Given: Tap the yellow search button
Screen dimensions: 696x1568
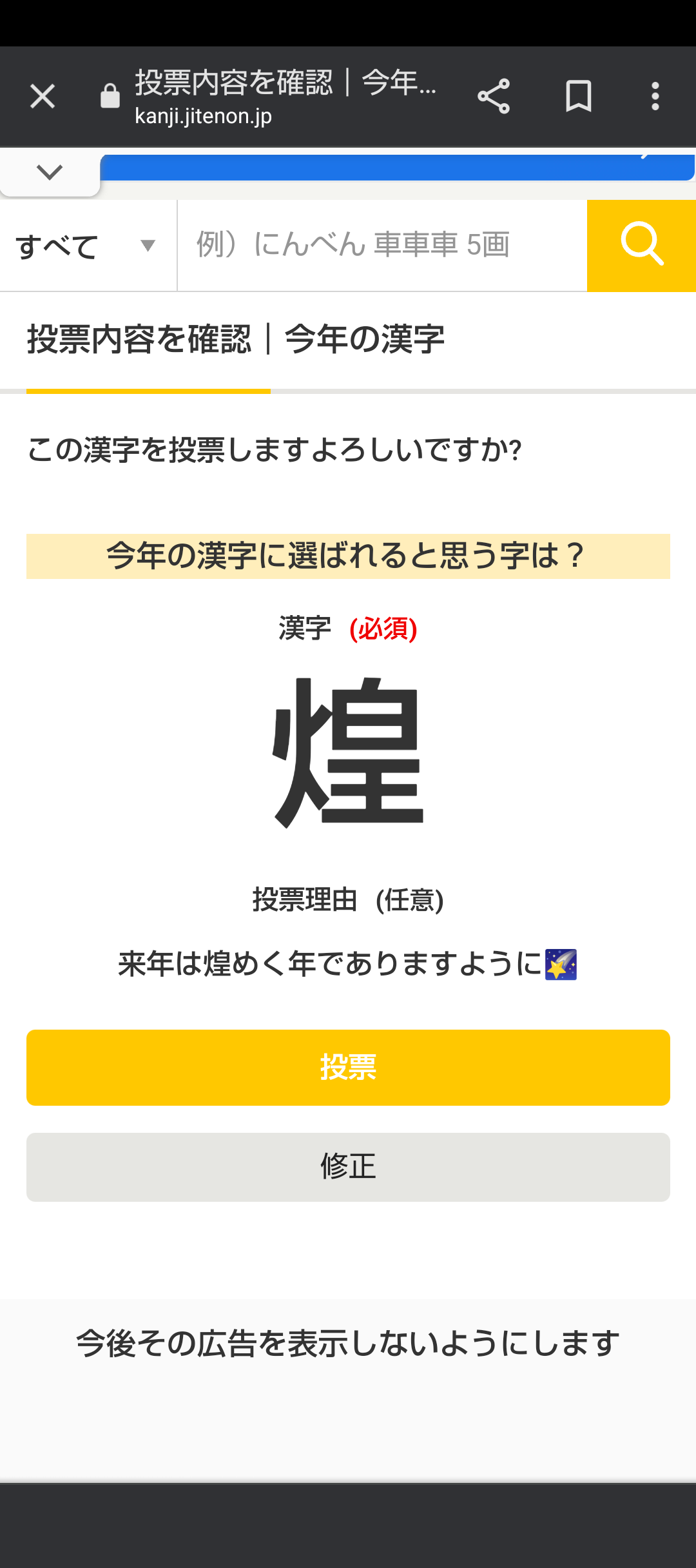Looking at the screenshot, I should point(642,246).
